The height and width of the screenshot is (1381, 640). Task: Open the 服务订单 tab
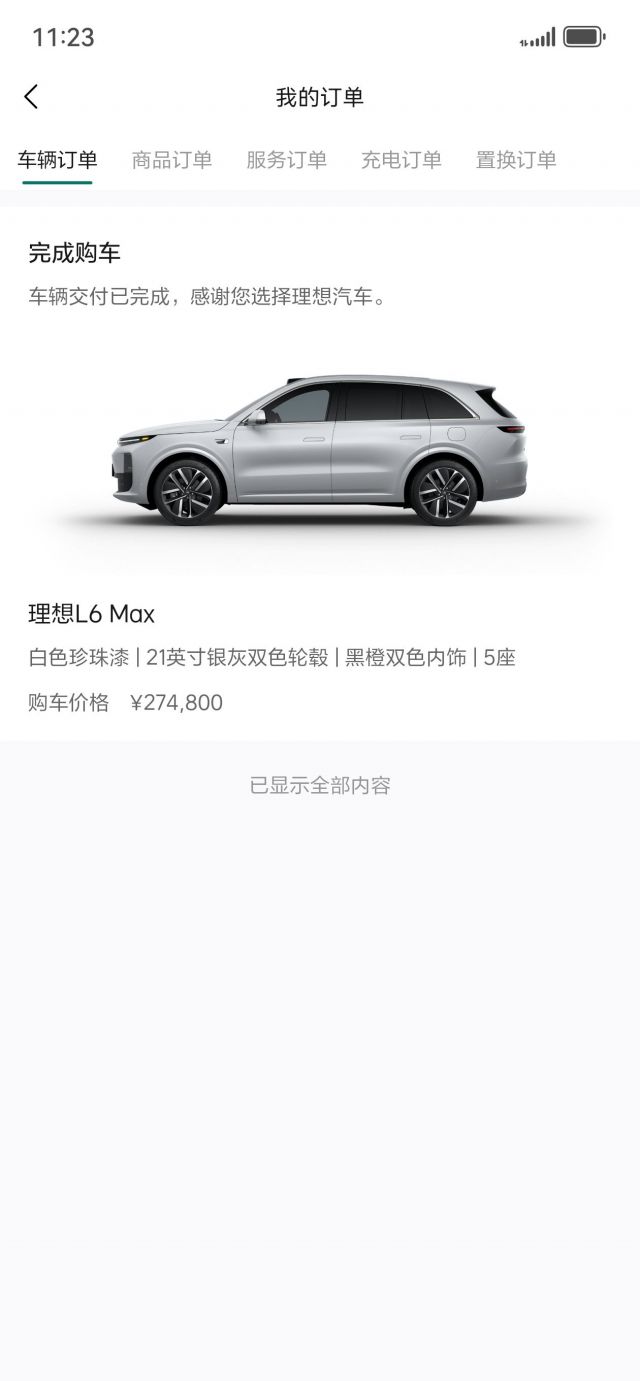tap(286, 160)
